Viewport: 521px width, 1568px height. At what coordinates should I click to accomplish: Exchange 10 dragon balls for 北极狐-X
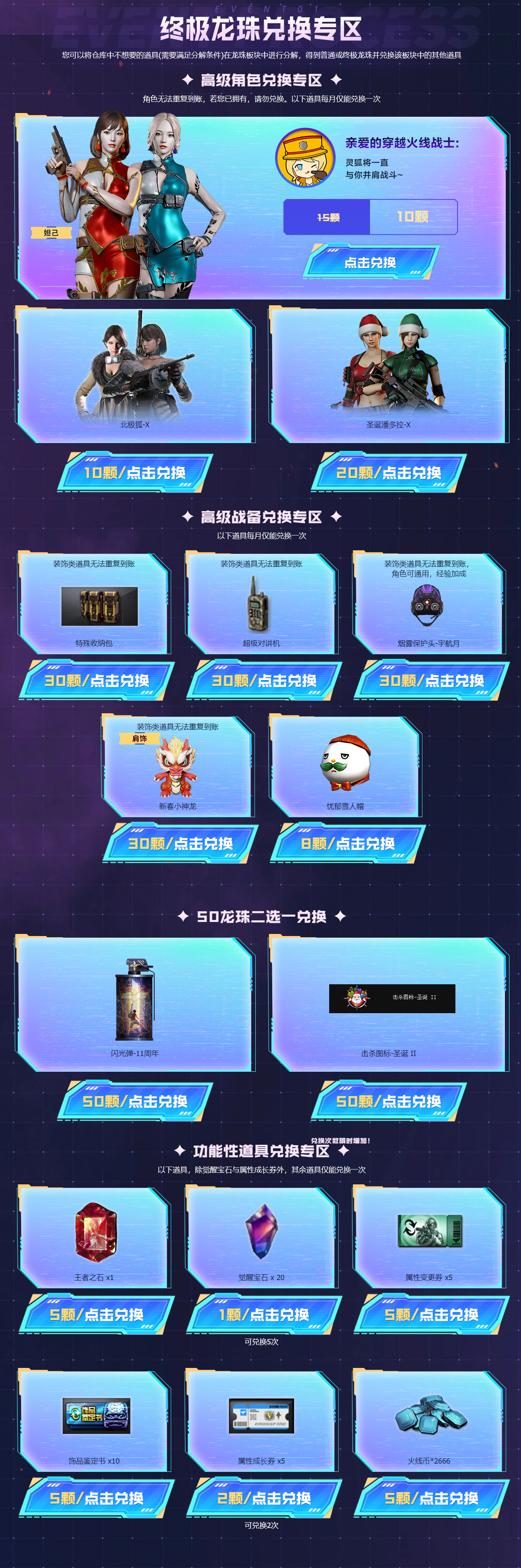pos(135,472)
